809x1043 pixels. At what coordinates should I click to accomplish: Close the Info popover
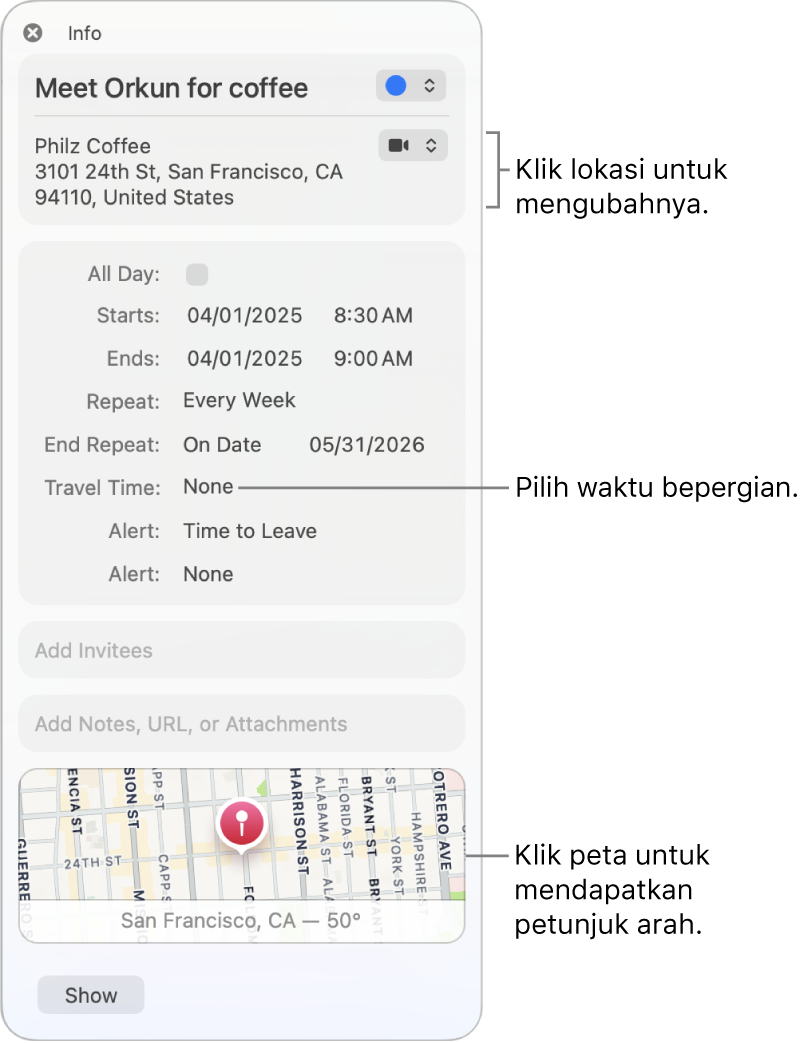tap(33, 33)
